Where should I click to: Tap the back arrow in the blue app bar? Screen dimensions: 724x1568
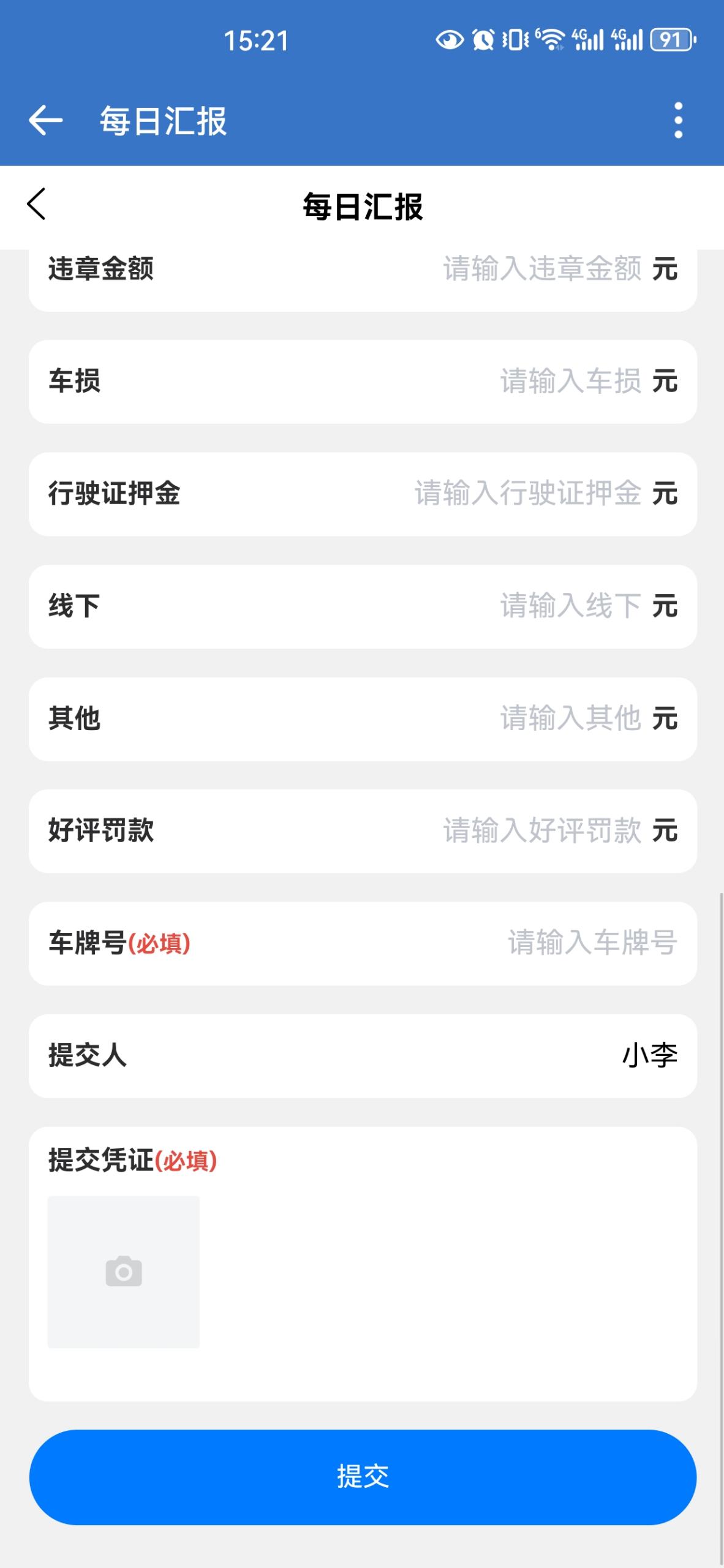[x=46, y=120]
